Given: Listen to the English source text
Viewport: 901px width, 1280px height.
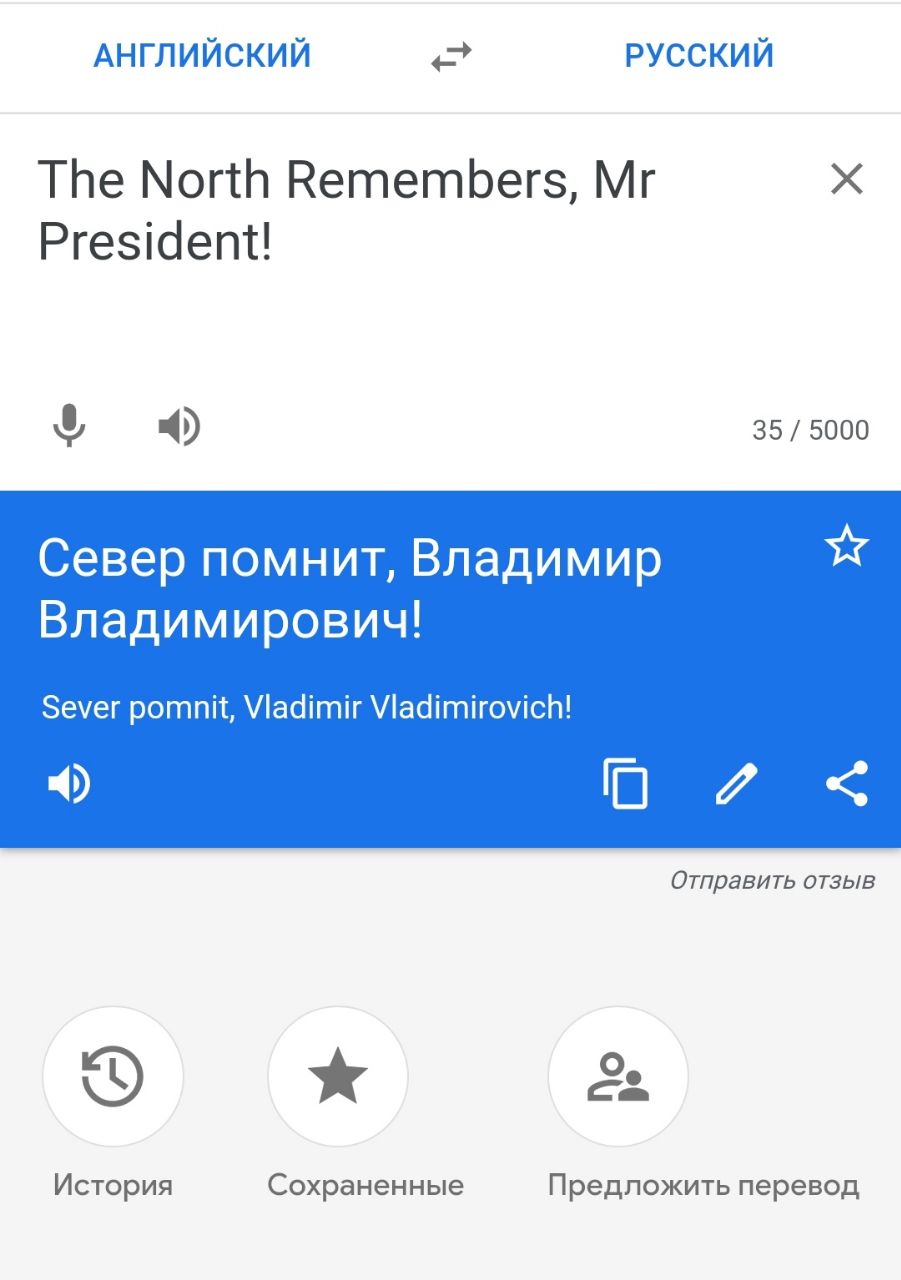Looking at the screenshot, I should coord(180,427).
